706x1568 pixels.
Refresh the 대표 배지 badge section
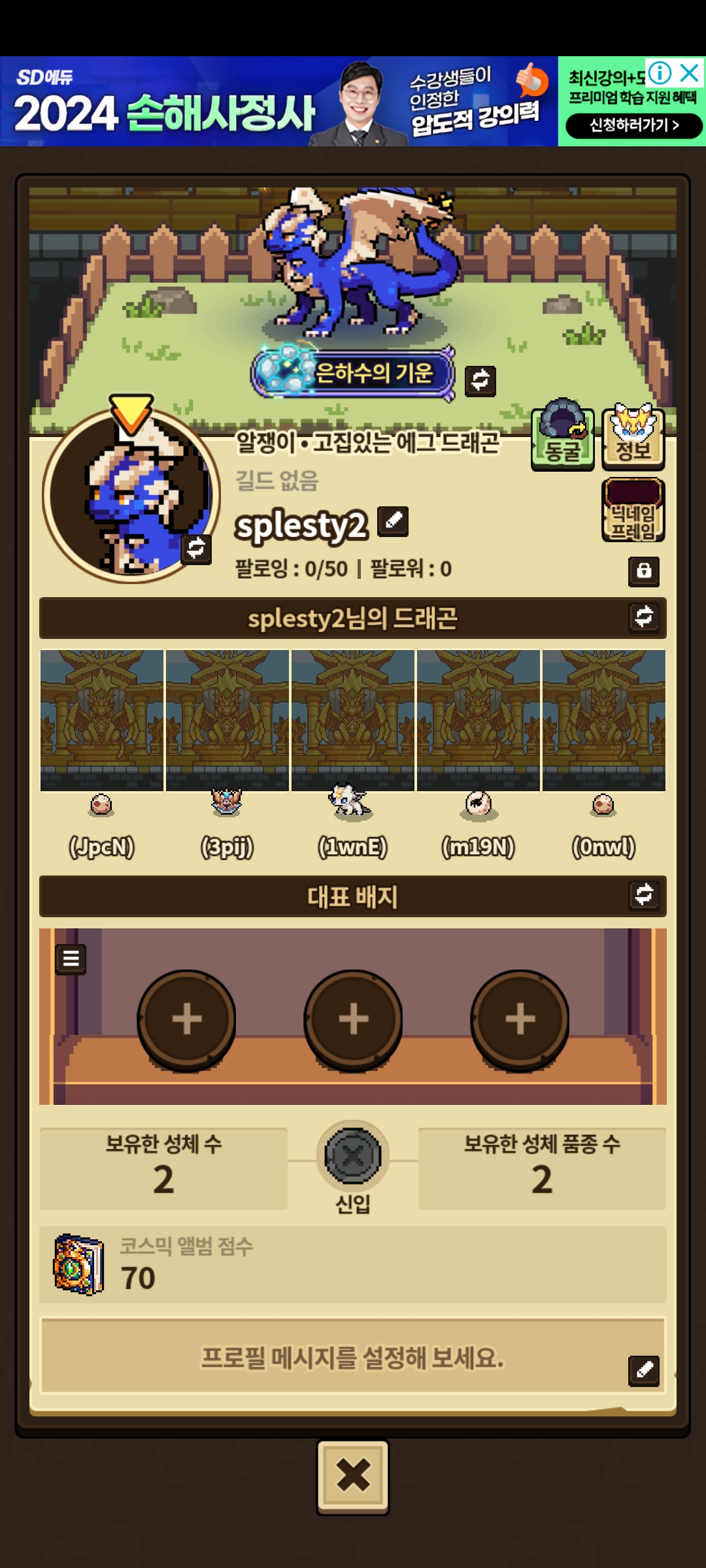coord(644,895)
